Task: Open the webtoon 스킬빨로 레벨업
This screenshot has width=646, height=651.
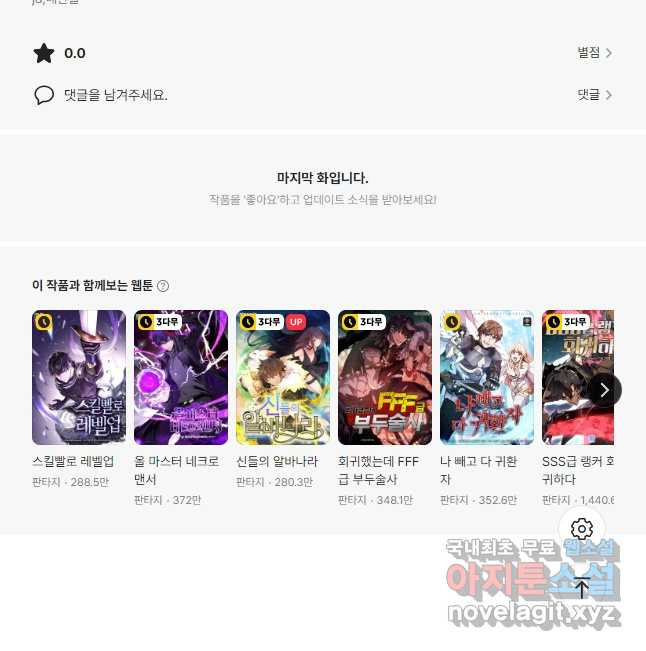Action: 79,378
